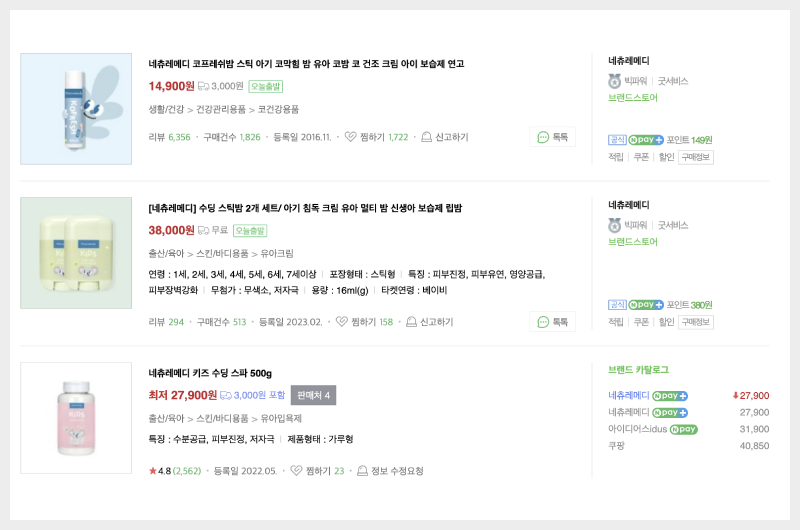View reviews rating 4.8 for 키즈 수딩 스파

pyautogui.click(x=175, y=471)
